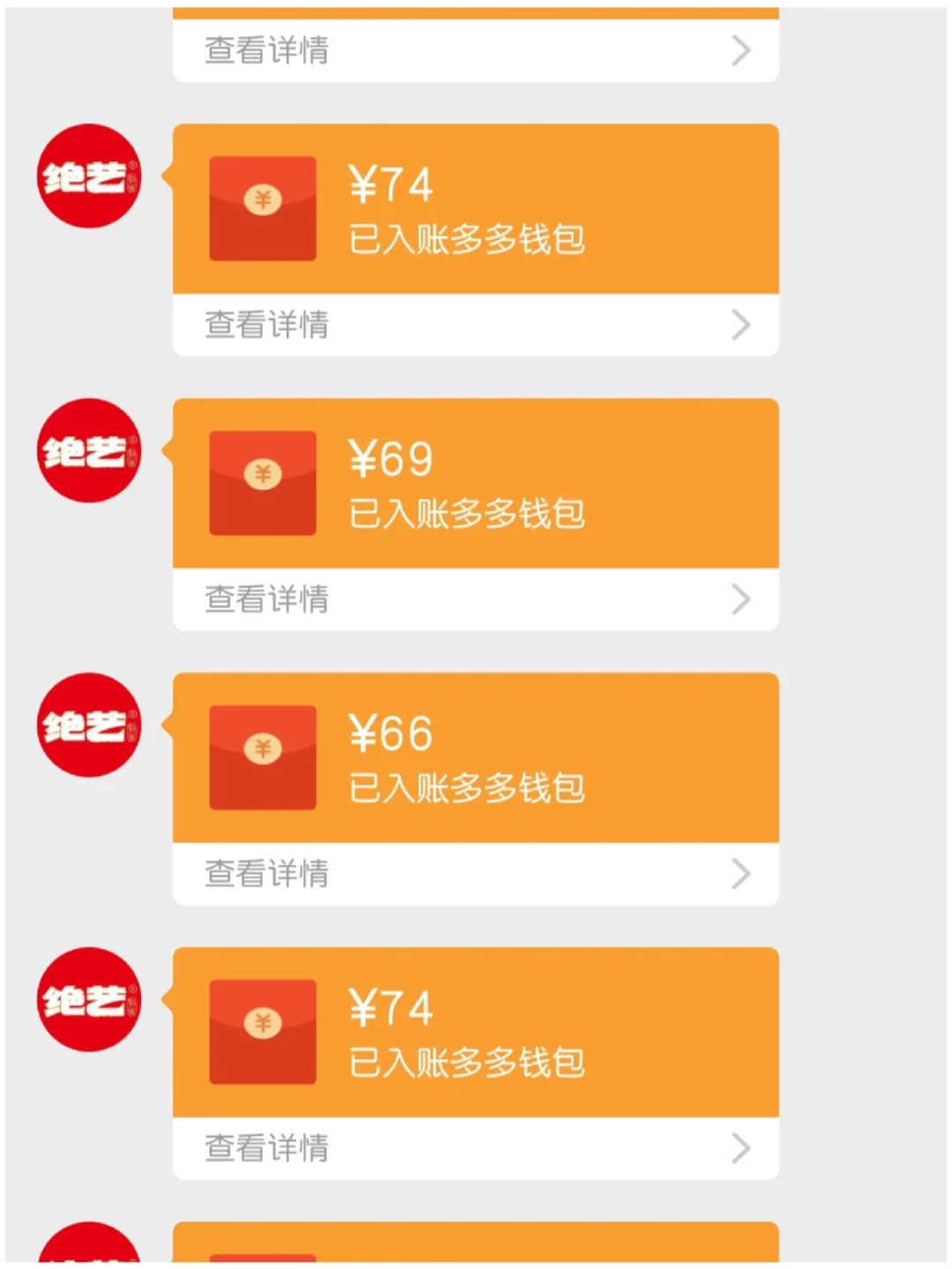Open the red envelope icon in the ¥66 card

pos(261,757)
